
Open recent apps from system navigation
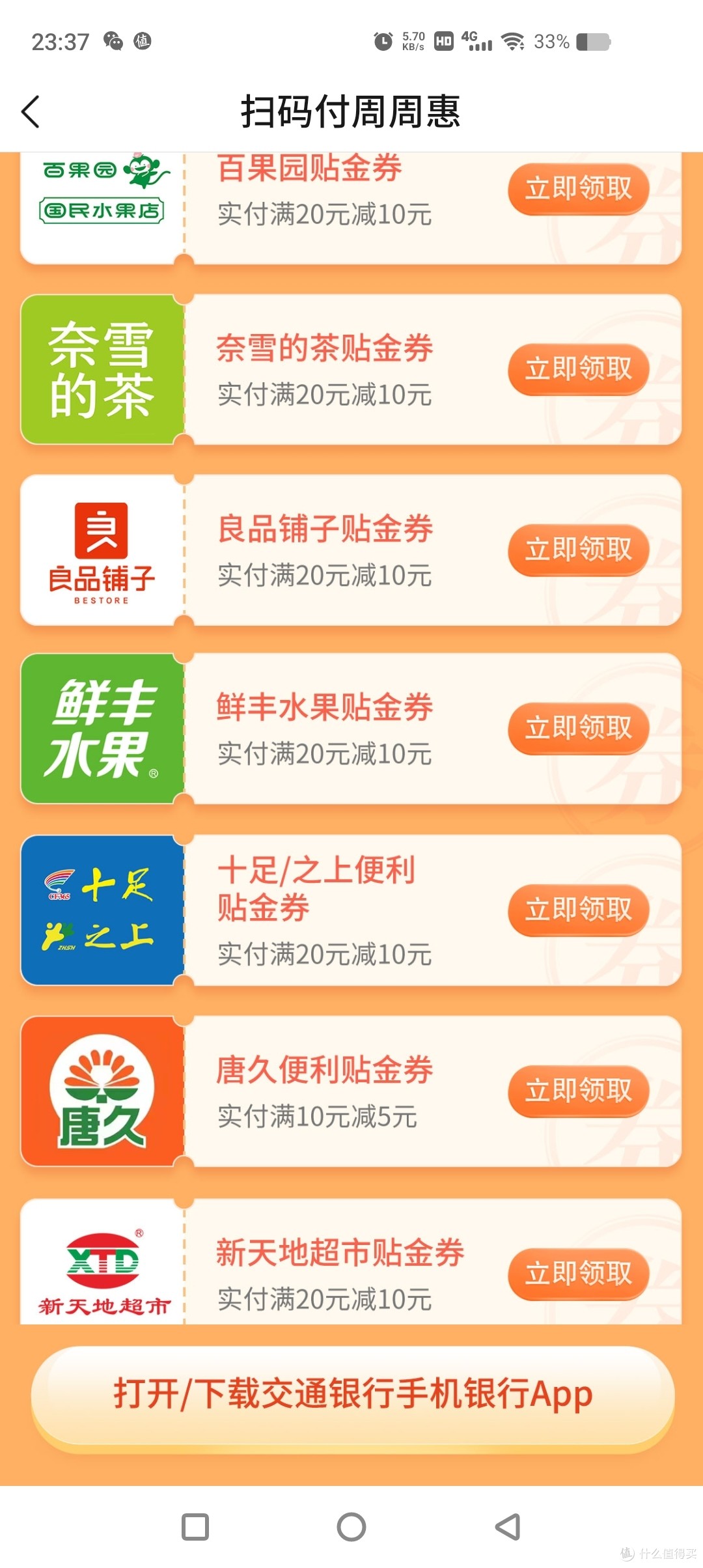(195, 1526)
